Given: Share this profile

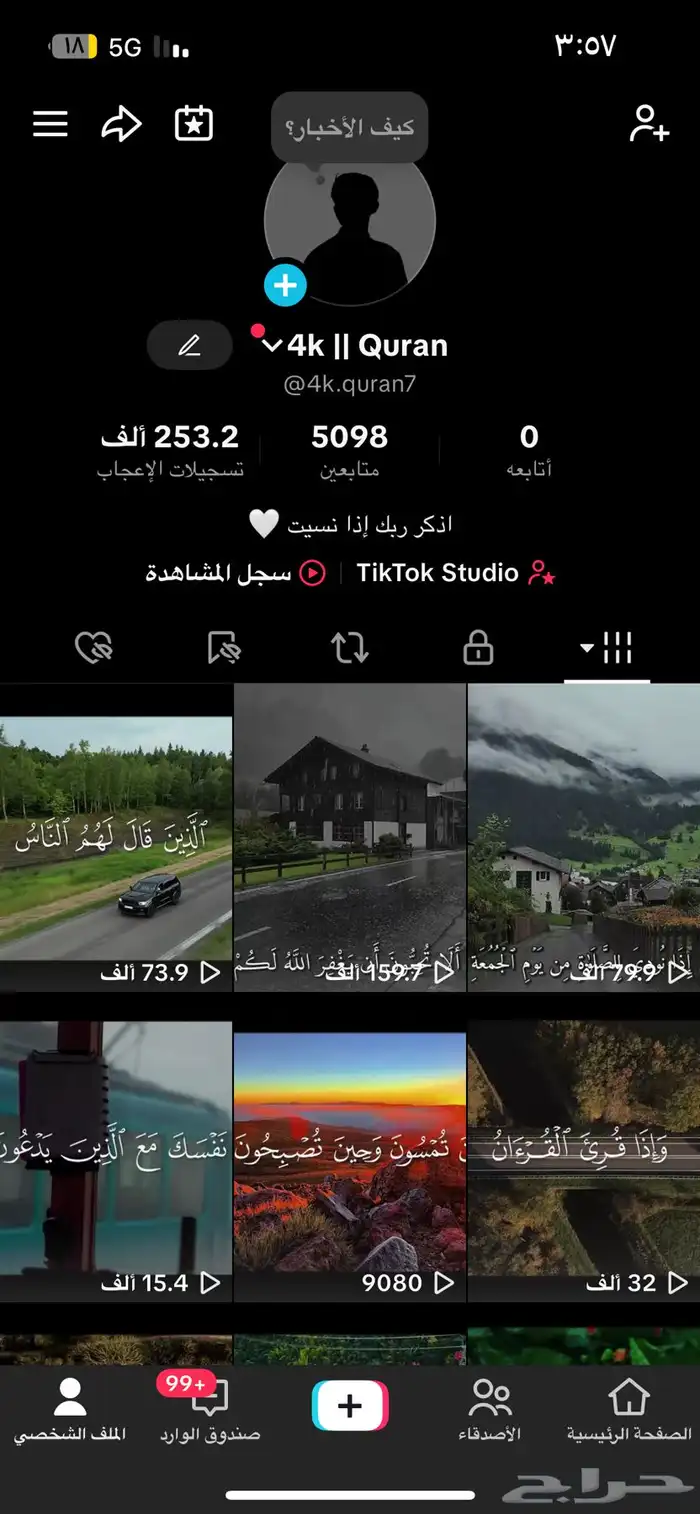Looking at the screenshot, I should tap(121, 124).
